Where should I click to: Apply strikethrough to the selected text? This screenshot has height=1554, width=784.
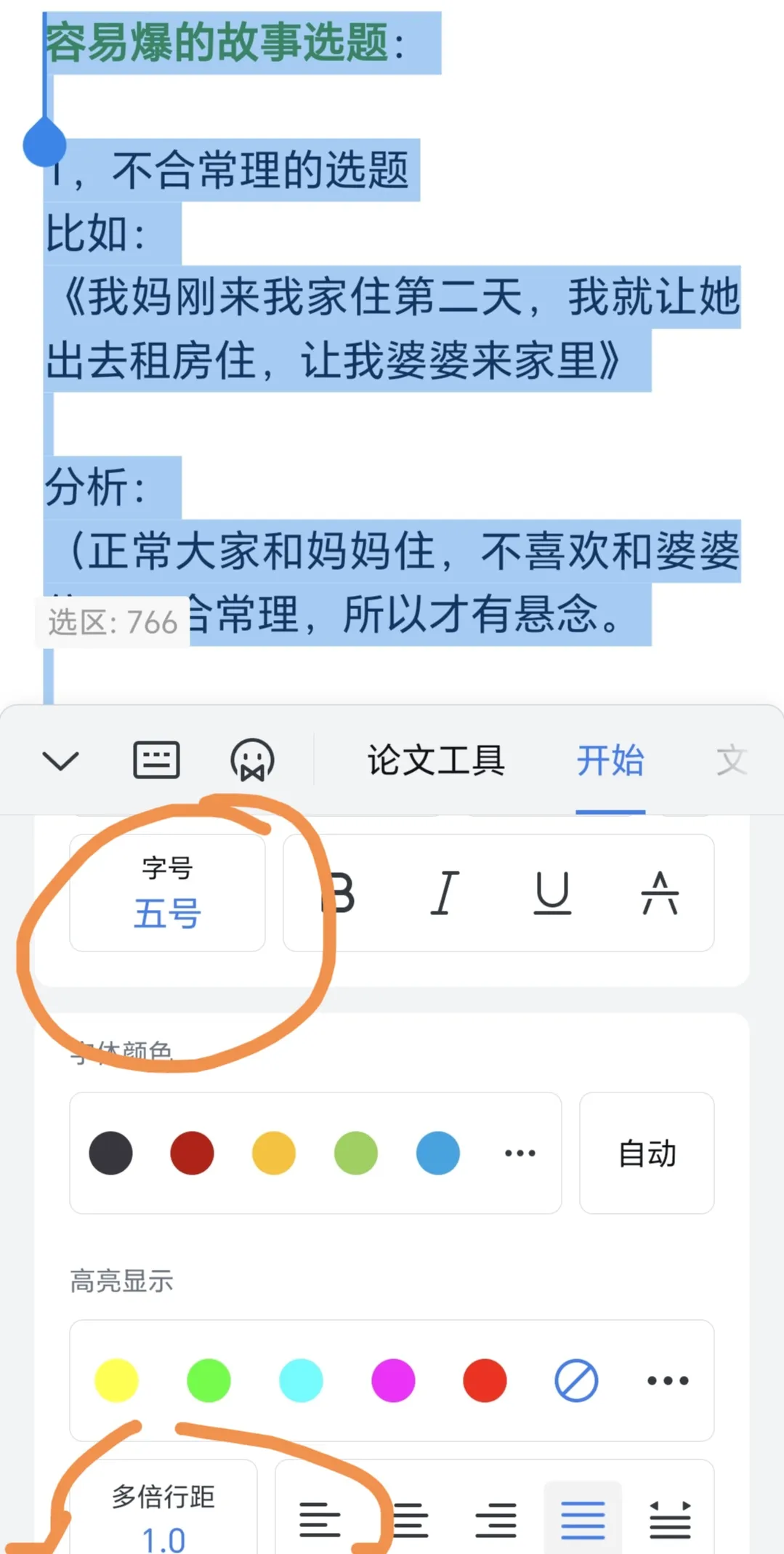point(660,893)
